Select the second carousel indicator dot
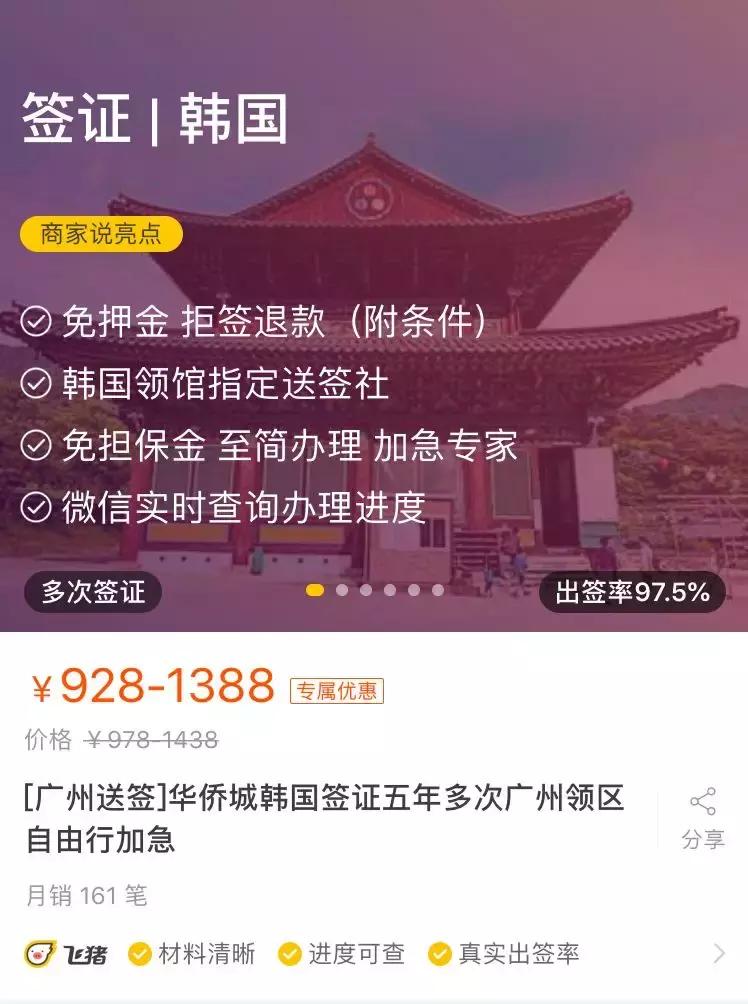This screenshot has height=1004, width=748. [x=341, y=591]
